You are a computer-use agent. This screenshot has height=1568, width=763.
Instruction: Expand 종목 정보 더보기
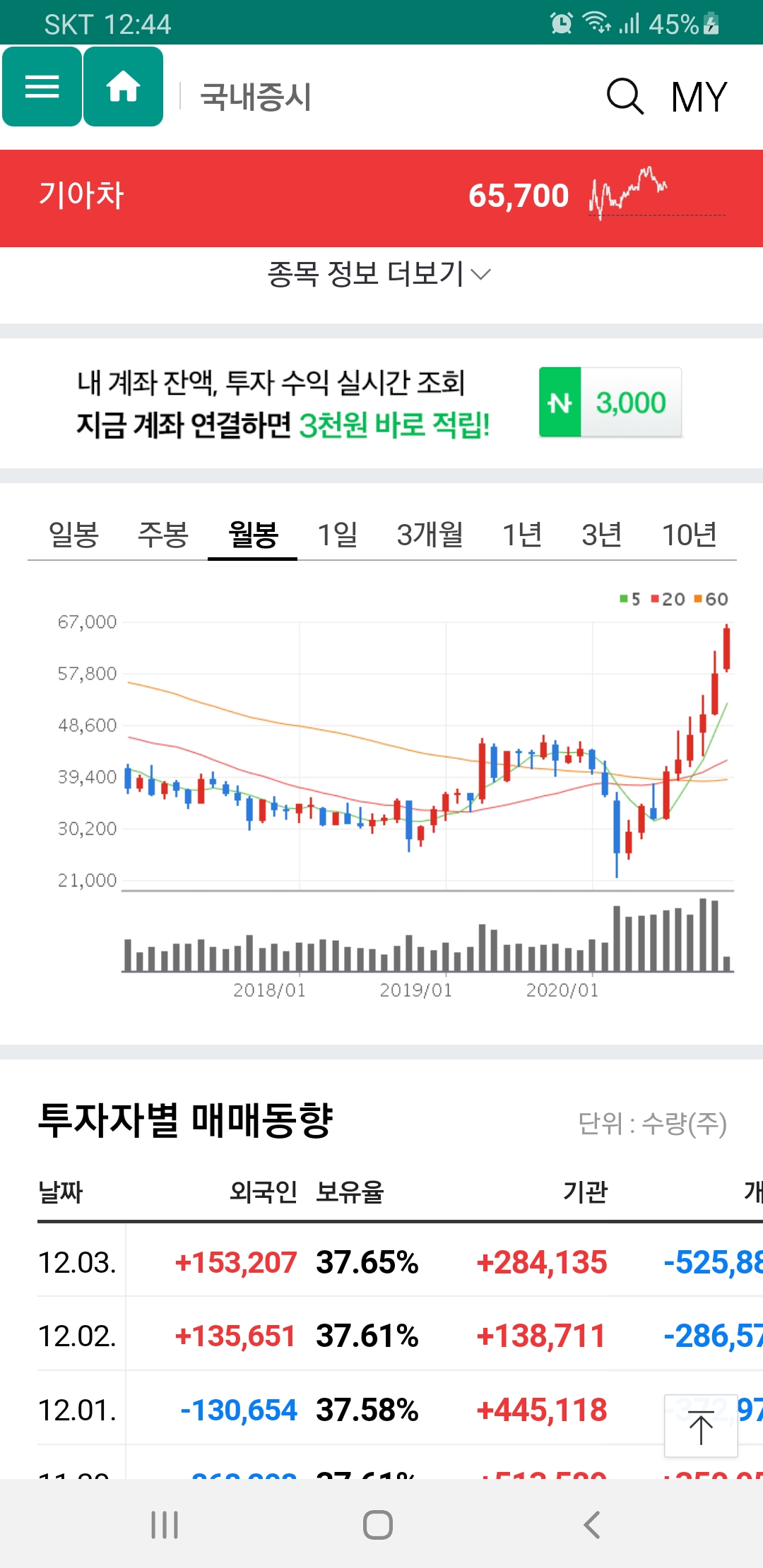[379, 274]
